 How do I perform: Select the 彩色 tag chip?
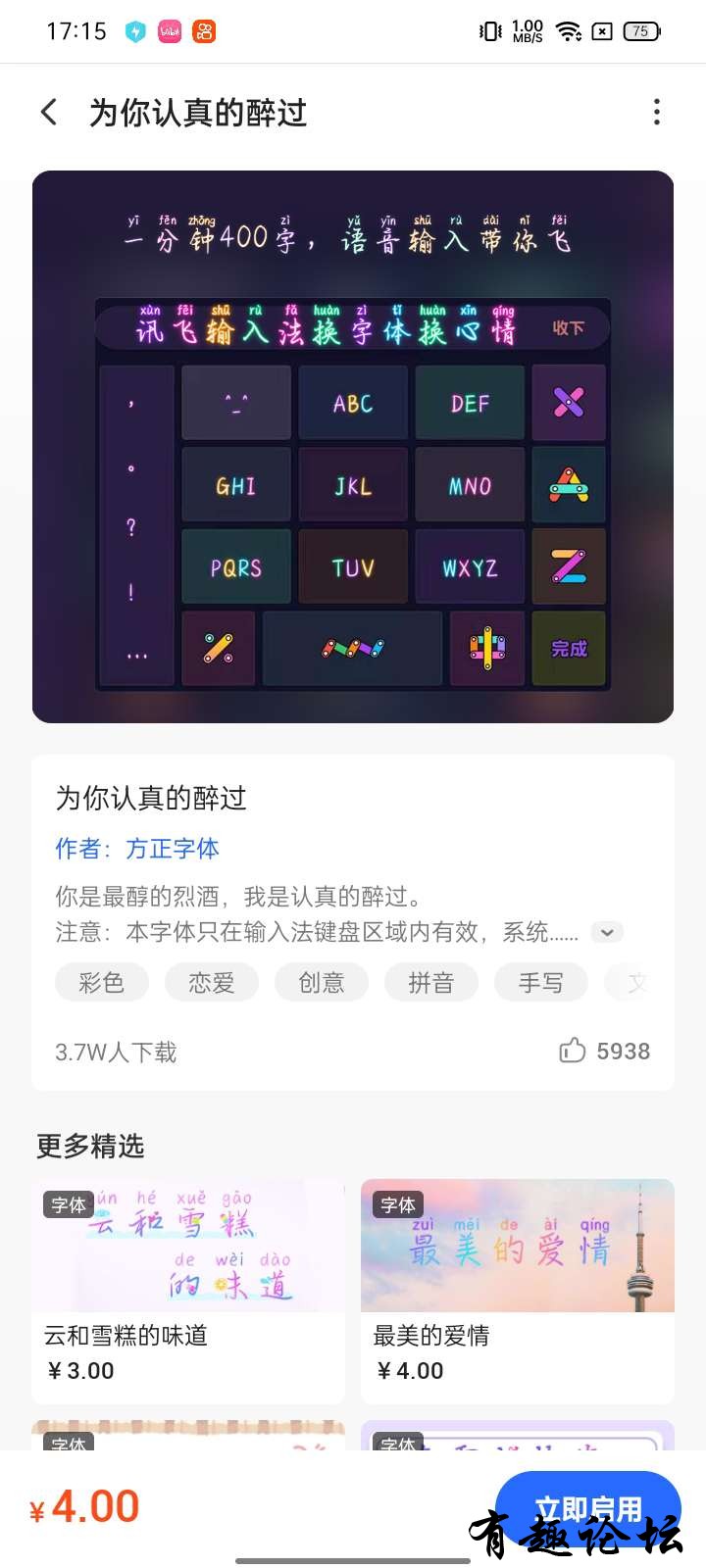[x=102, y=982]
